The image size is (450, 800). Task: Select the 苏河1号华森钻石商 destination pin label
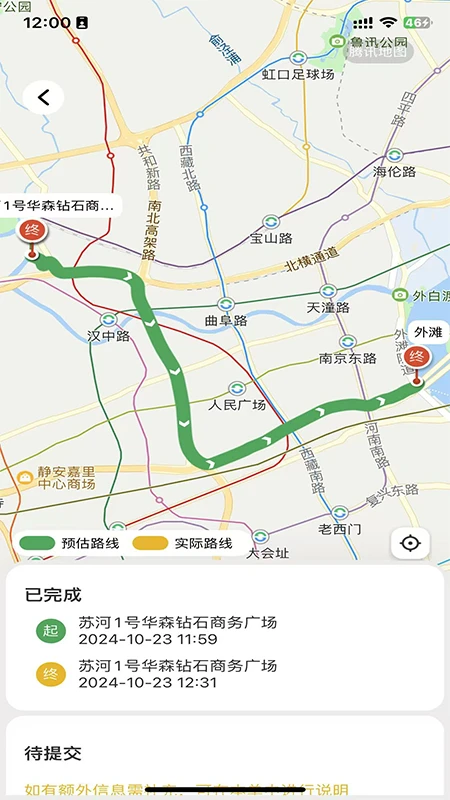click(60, 207)
